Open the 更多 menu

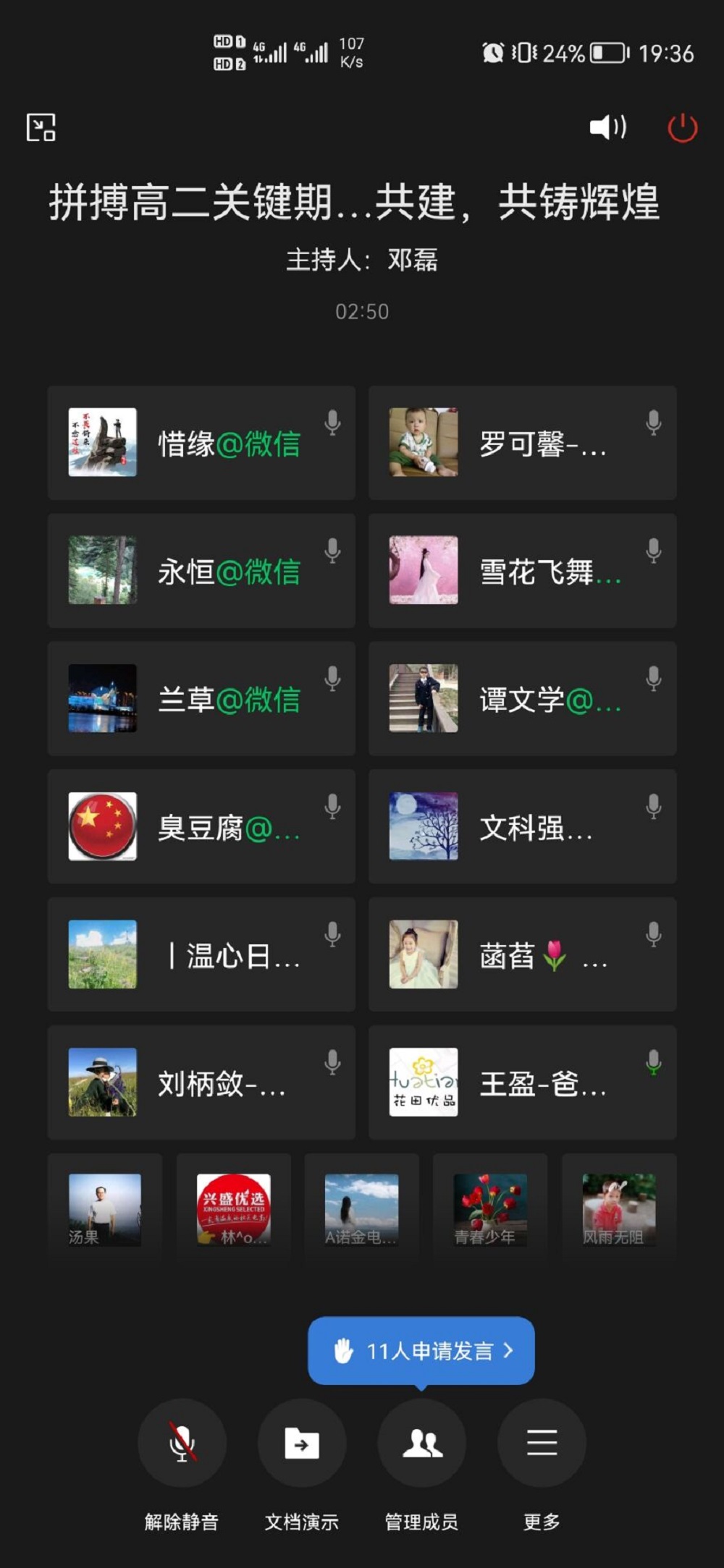pyautogui.click(x=542, y=1443)
